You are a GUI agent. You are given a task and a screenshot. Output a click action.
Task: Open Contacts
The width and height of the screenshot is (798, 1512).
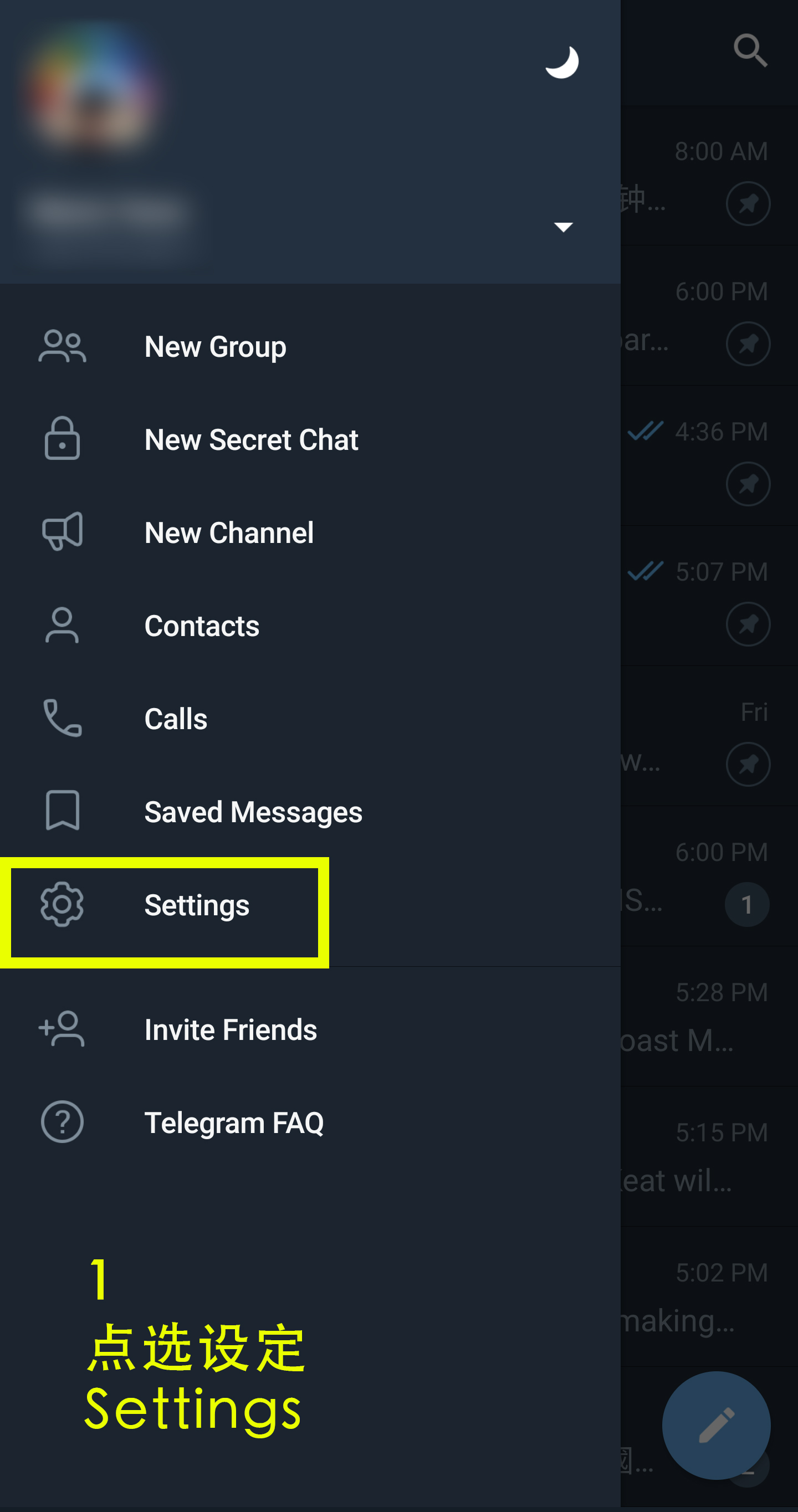pyautogui.click(x=310, y=626)
